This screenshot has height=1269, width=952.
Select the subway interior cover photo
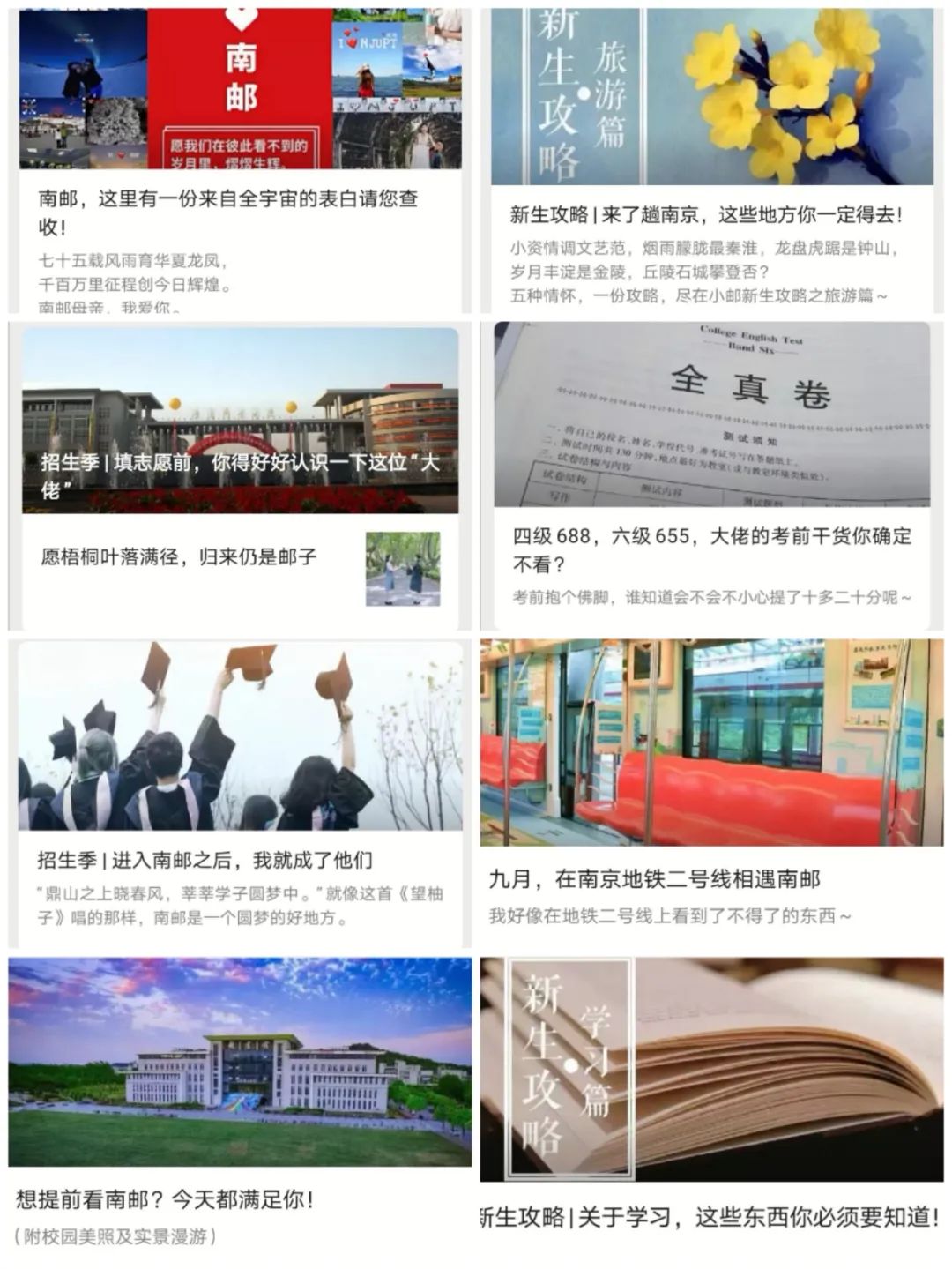pyautogui.click(x=705, y=741)
